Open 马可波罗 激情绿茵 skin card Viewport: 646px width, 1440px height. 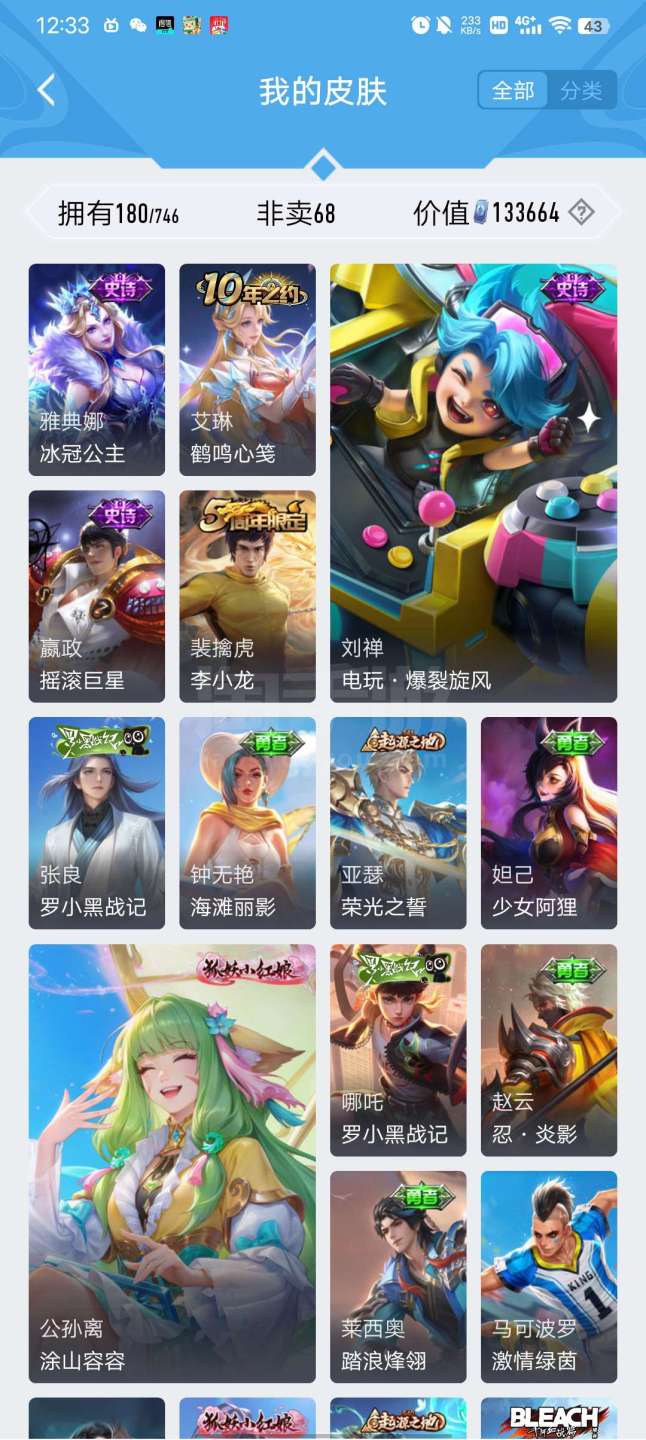(549, 1276)
